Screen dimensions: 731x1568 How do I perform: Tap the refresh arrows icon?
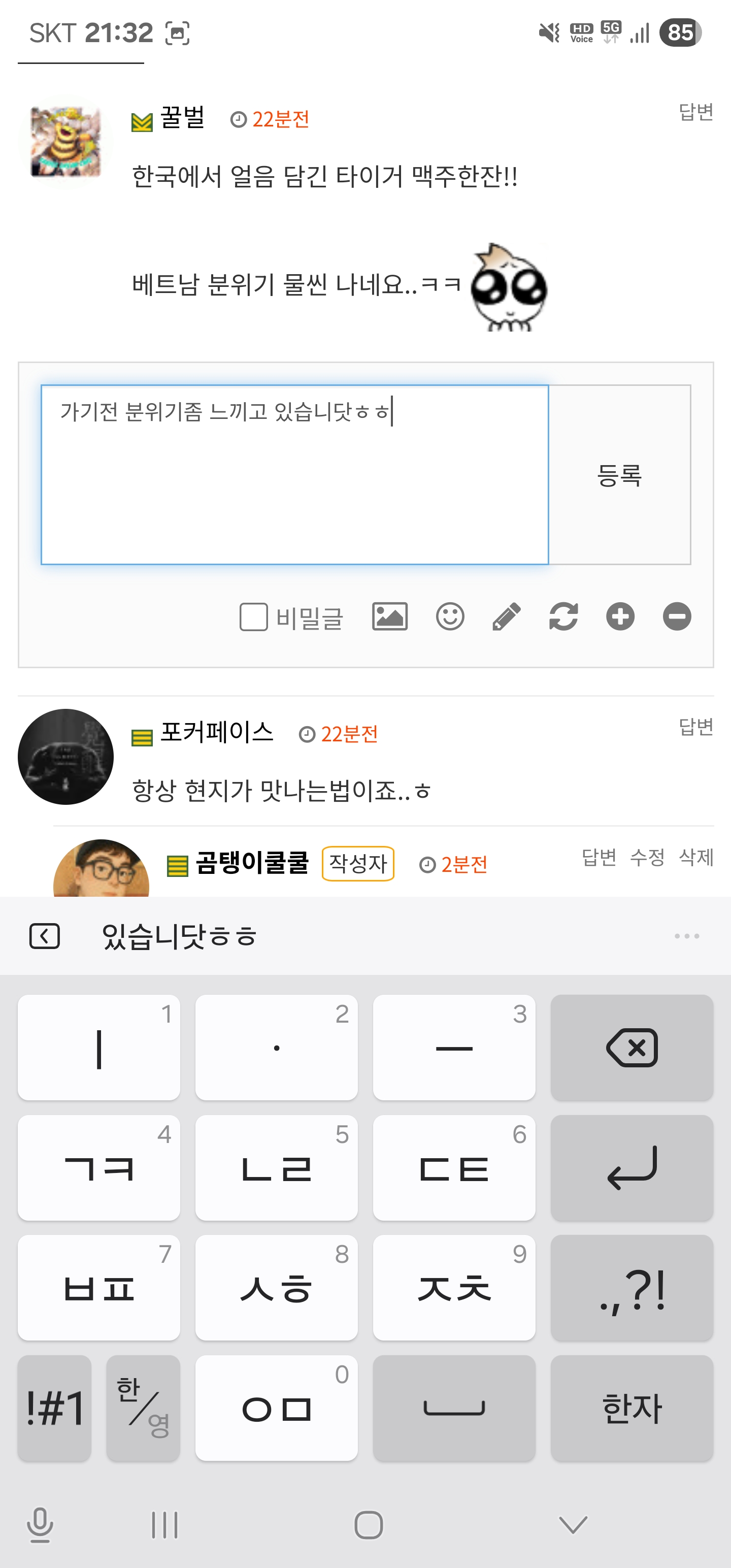point(563,616)
